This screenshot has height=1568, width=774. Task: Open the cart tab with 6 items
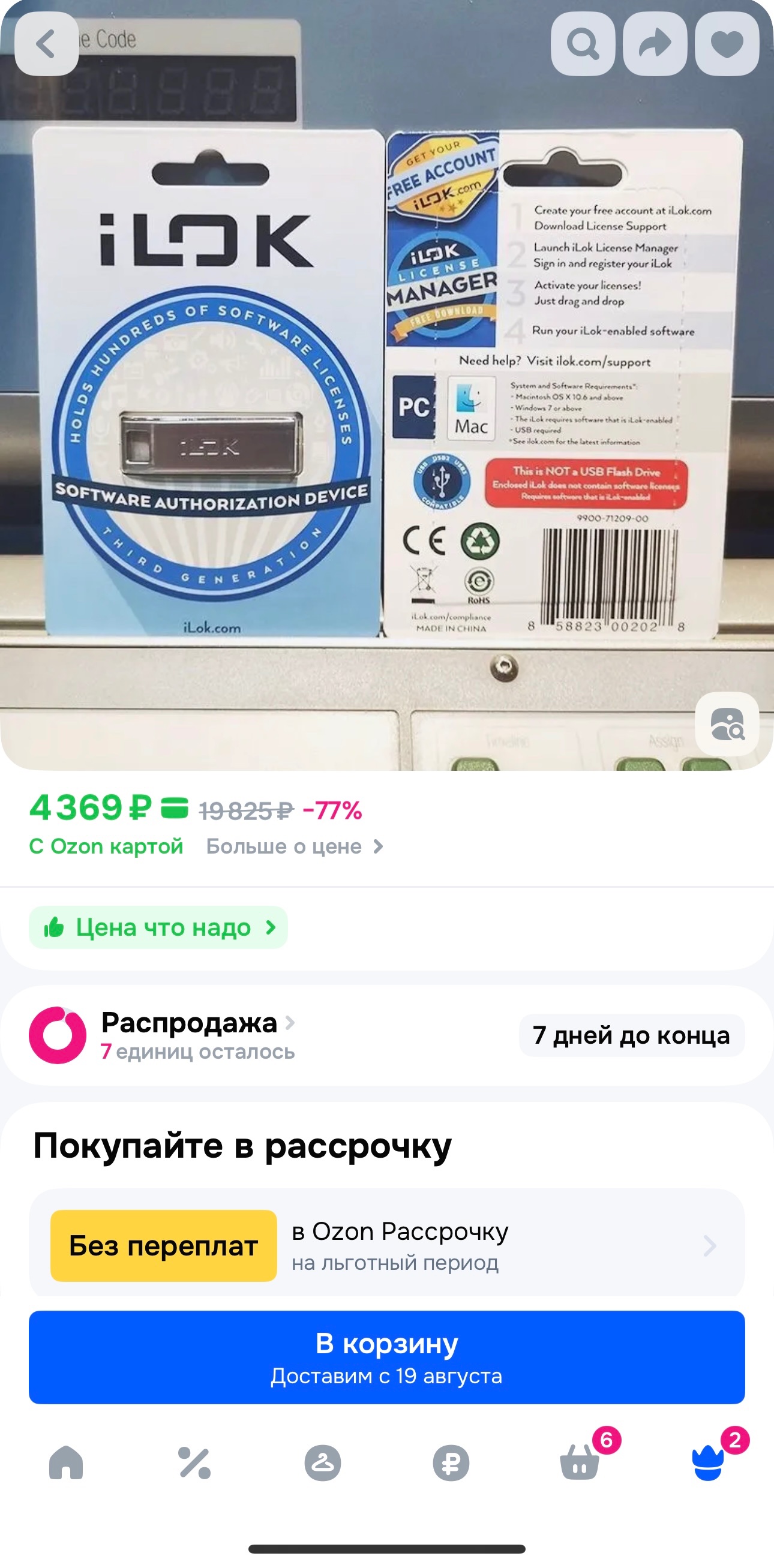(580, 1462)
